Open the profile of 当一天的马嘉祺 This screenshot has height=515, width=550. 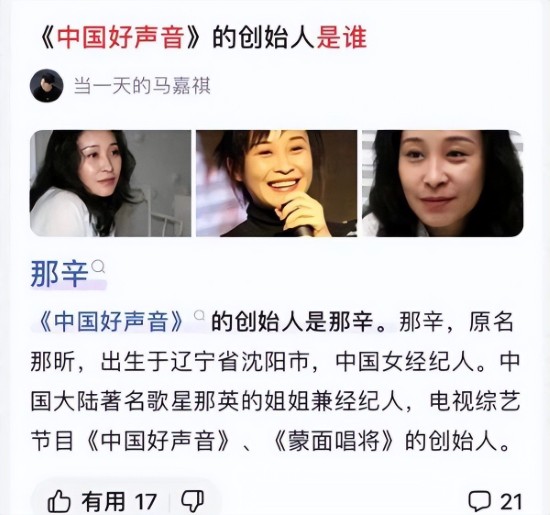pyautogui.click(x=120, y=86)
